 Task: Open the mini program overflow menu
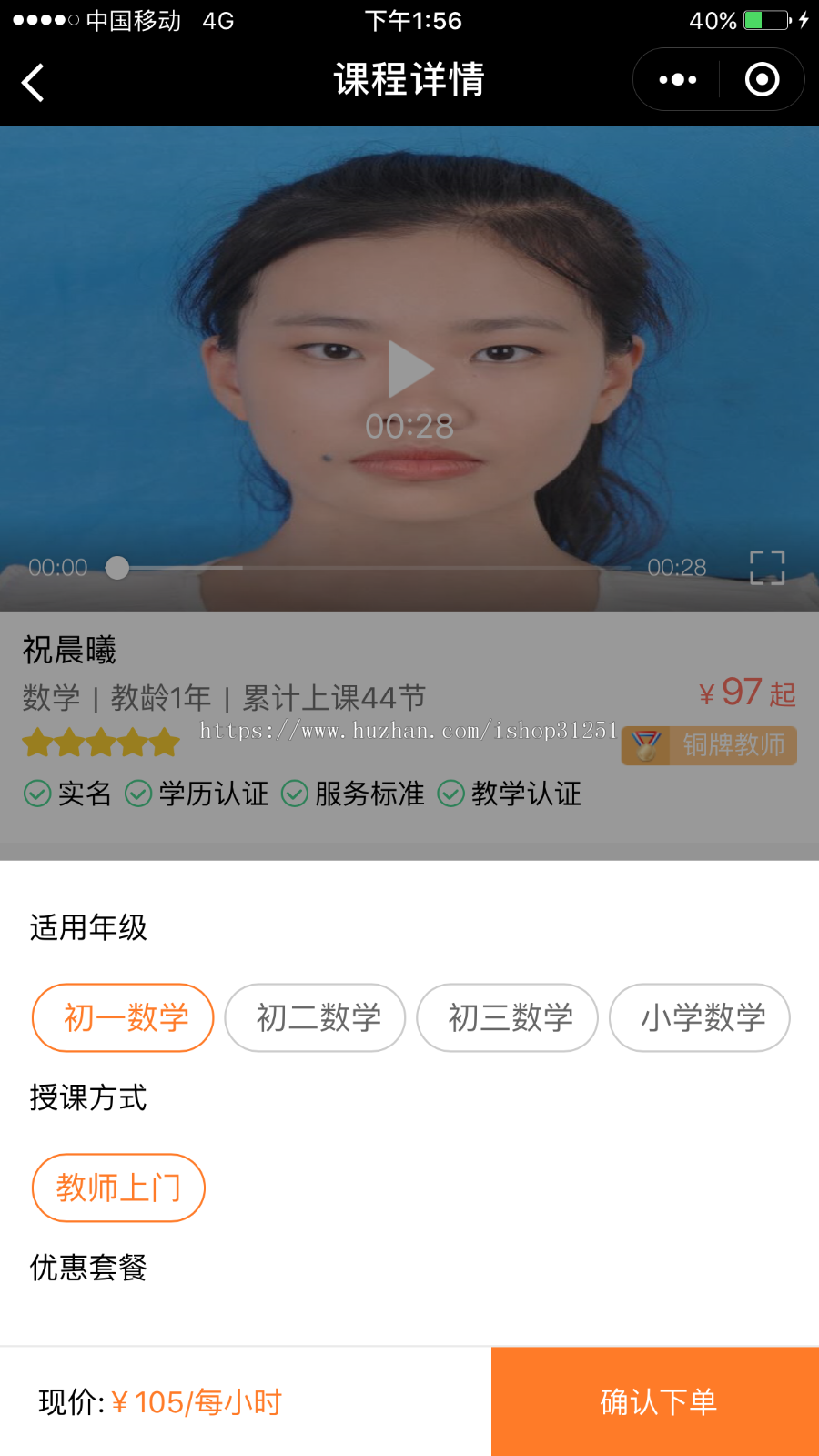click(x=678, y=80)
